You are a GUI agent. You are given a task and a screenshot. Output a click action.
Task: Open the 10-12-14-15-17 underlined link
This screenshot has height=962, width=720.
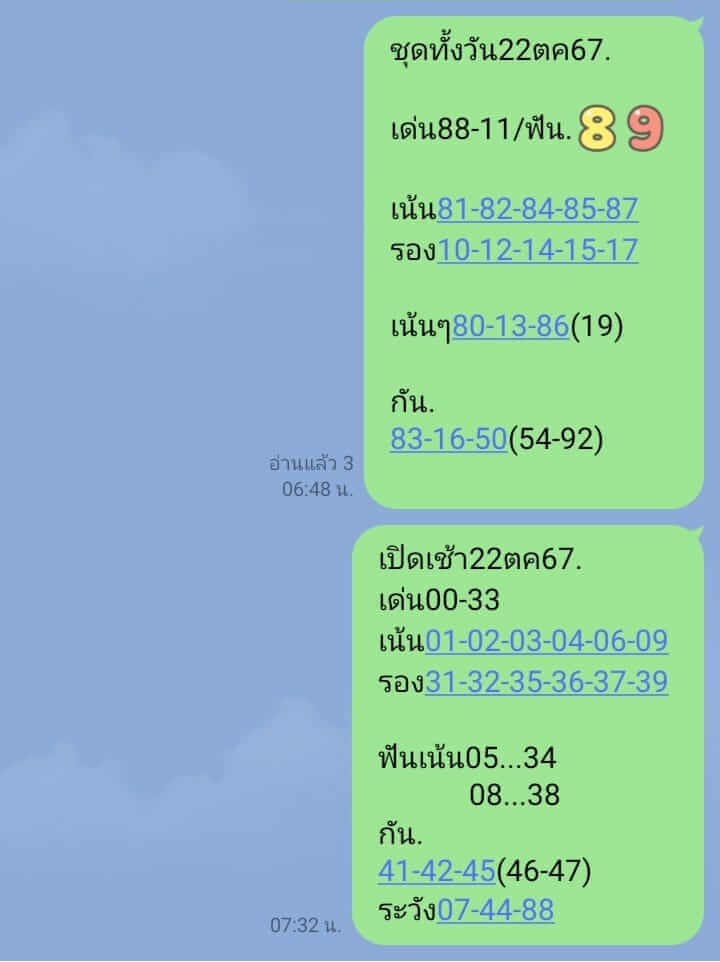(537, 249)
